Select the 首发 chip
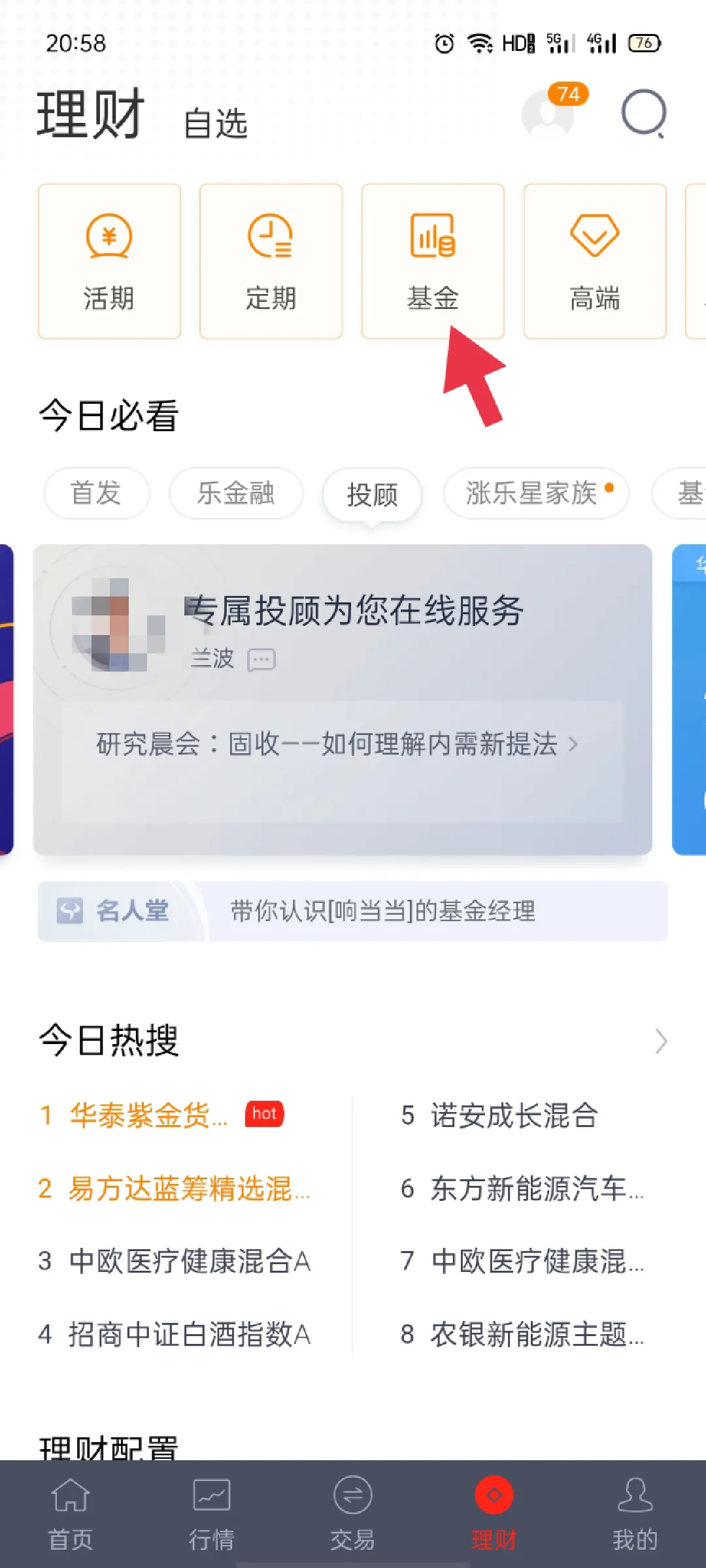 pyautogui.click(x=96, y=493)
